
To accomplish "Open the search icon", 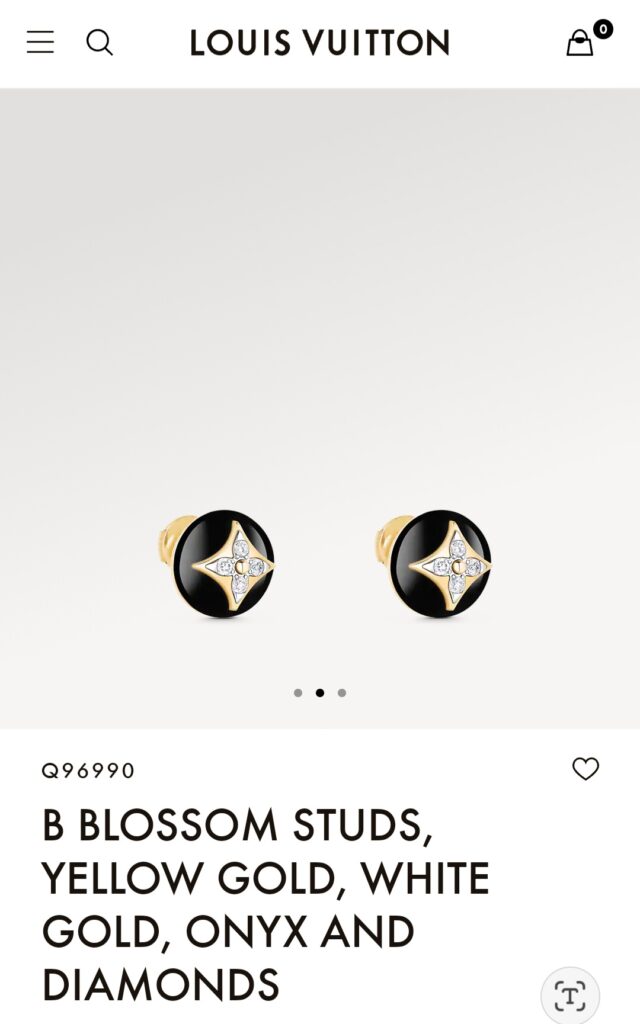I will pos(99,42).
